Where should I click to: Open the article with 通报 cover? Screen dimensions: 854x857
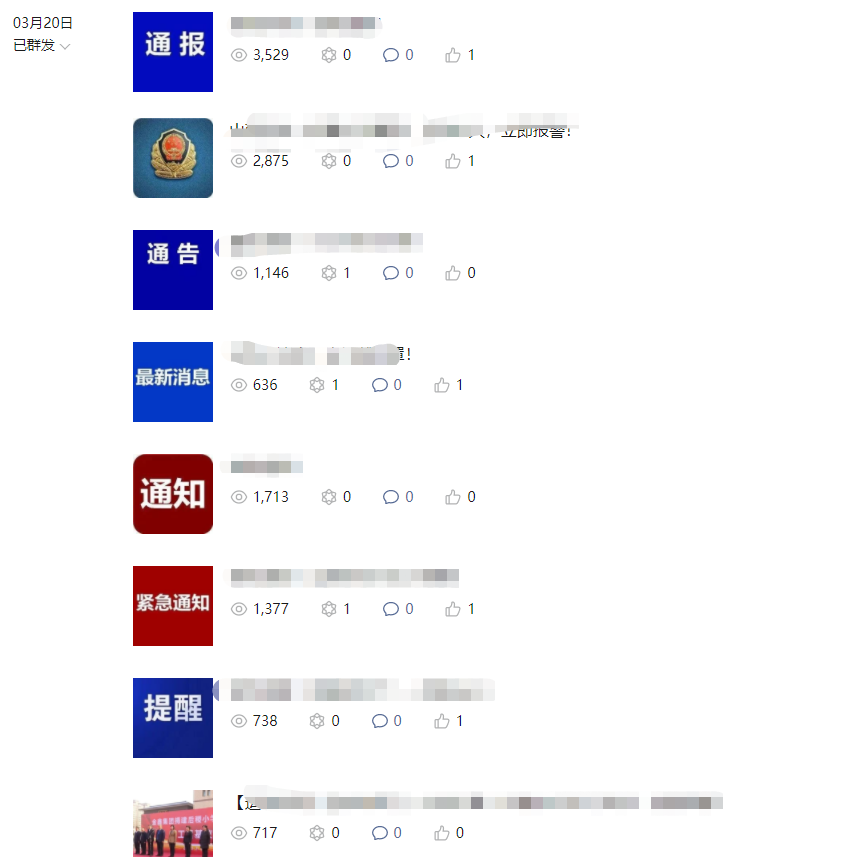[x=173, y=52]
